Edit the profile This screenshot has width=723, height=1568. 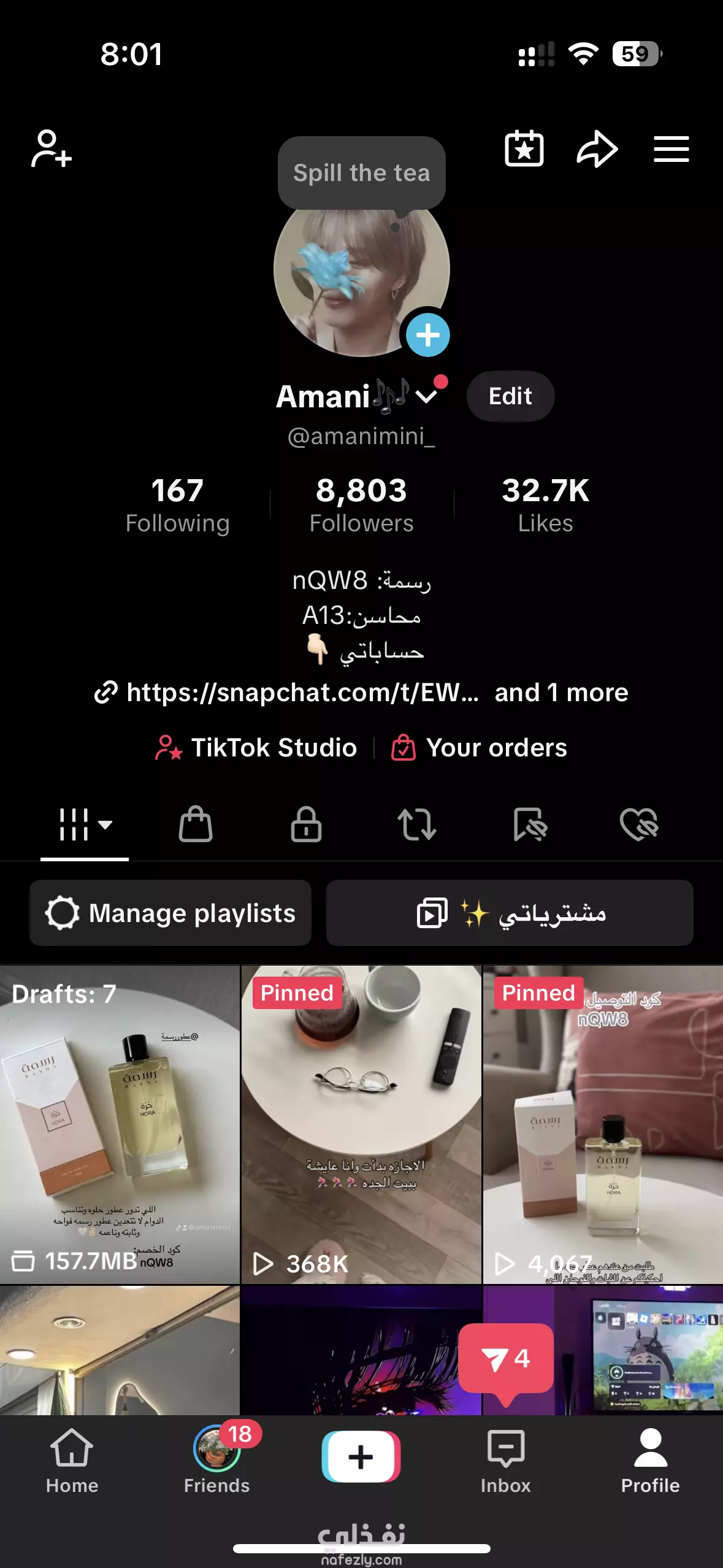click(x=510, y=396)
